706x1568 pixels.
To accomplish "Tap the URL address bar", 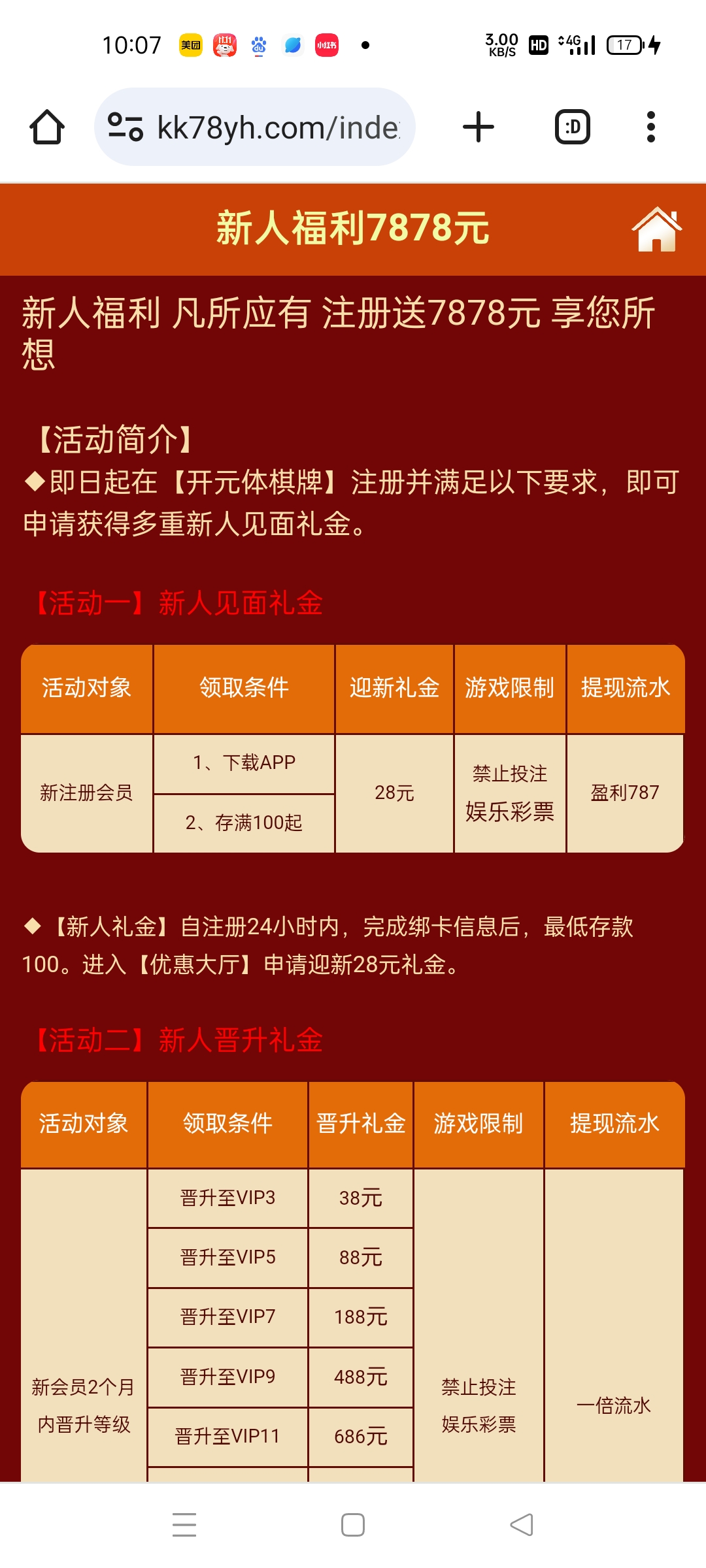I will click(278, 127).
